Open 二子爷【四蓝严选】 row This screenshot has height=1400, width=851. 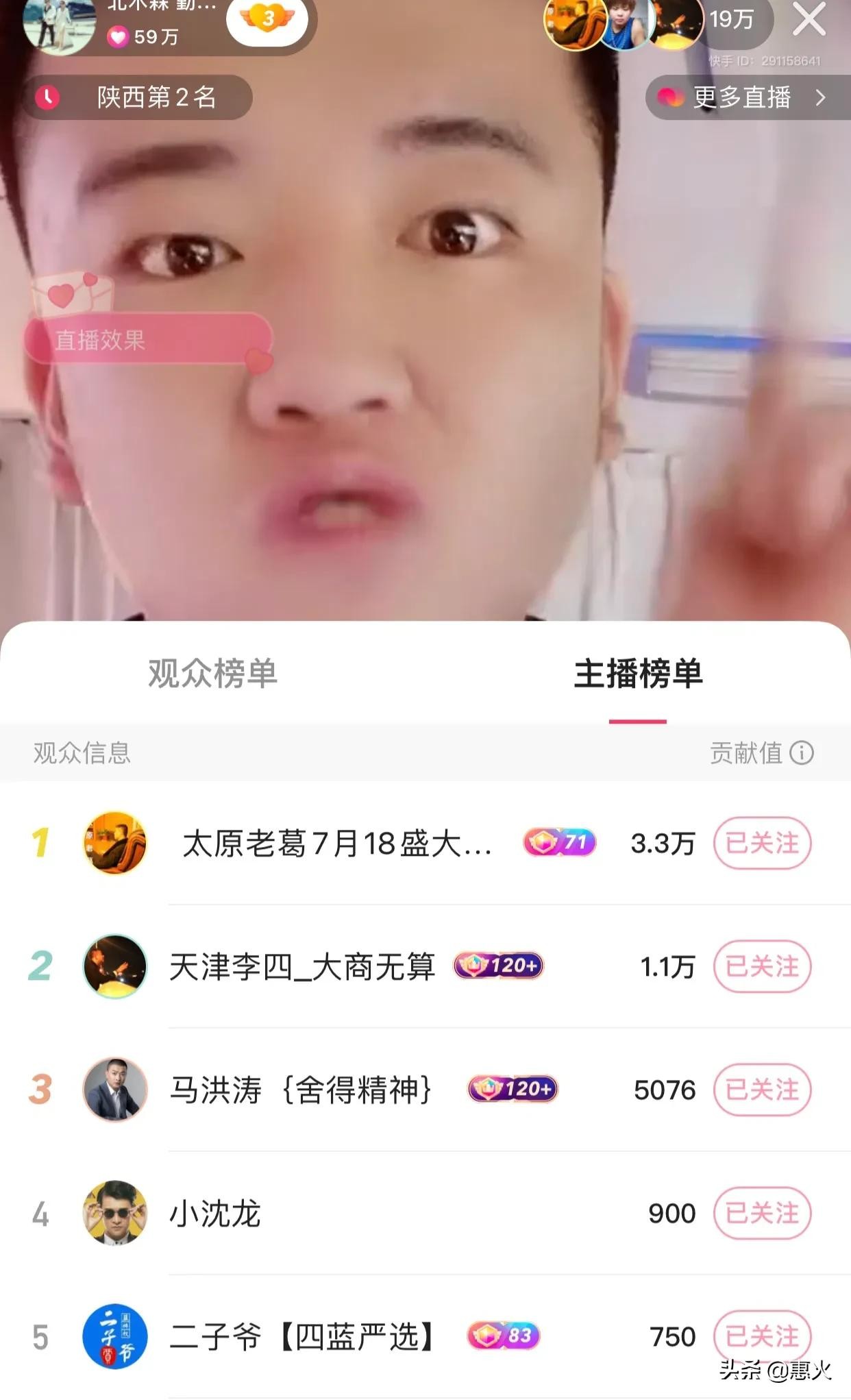pyautogui.click(x=301, y=1336)
